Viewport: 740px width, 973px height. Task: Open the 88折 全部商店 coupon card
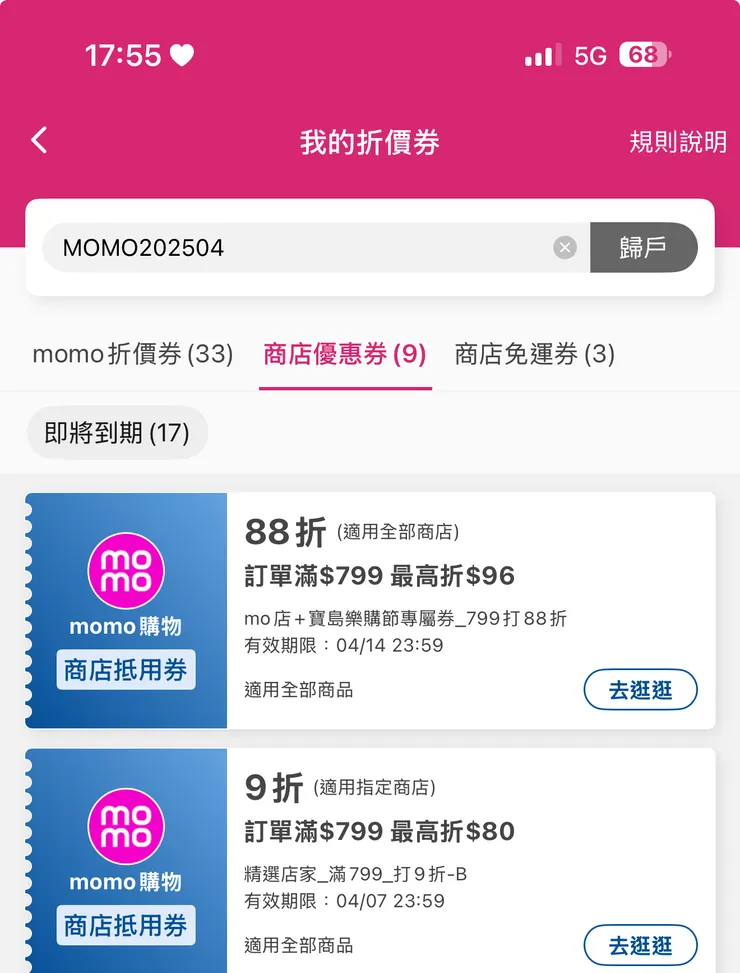tap(400, 600)
